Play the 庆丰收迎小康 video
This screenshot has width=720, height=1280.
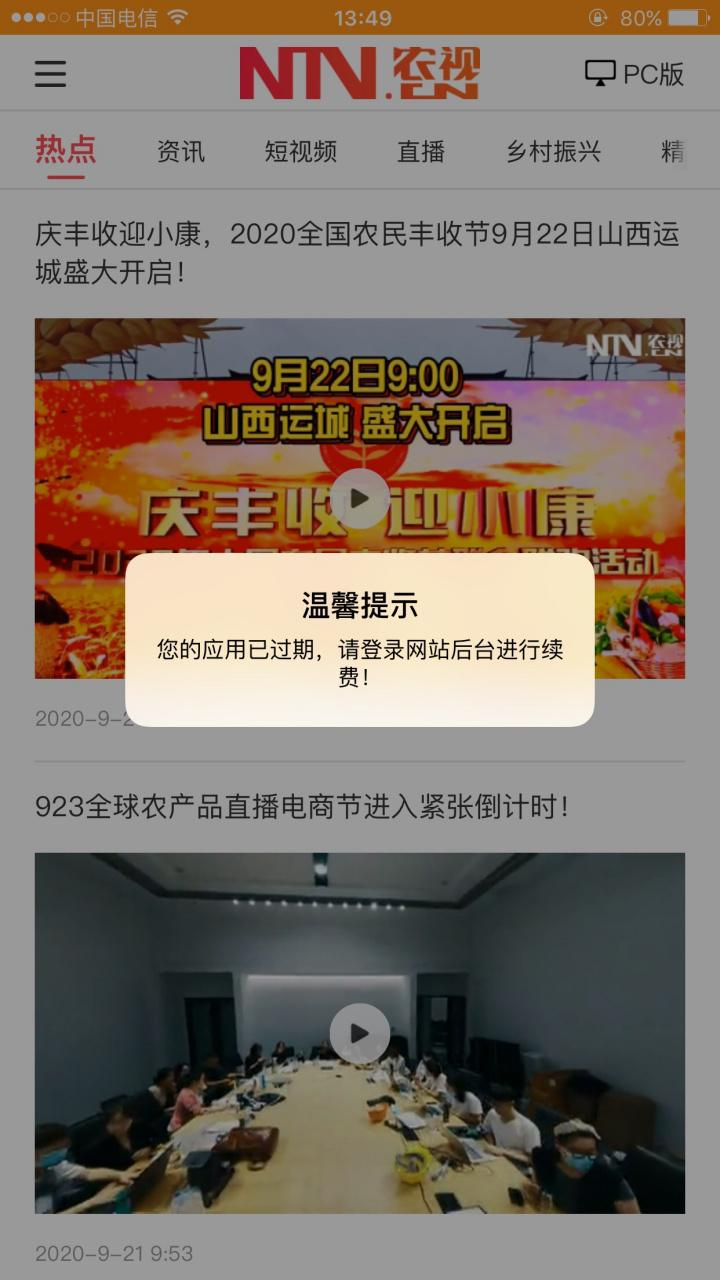tap(360, 498)
